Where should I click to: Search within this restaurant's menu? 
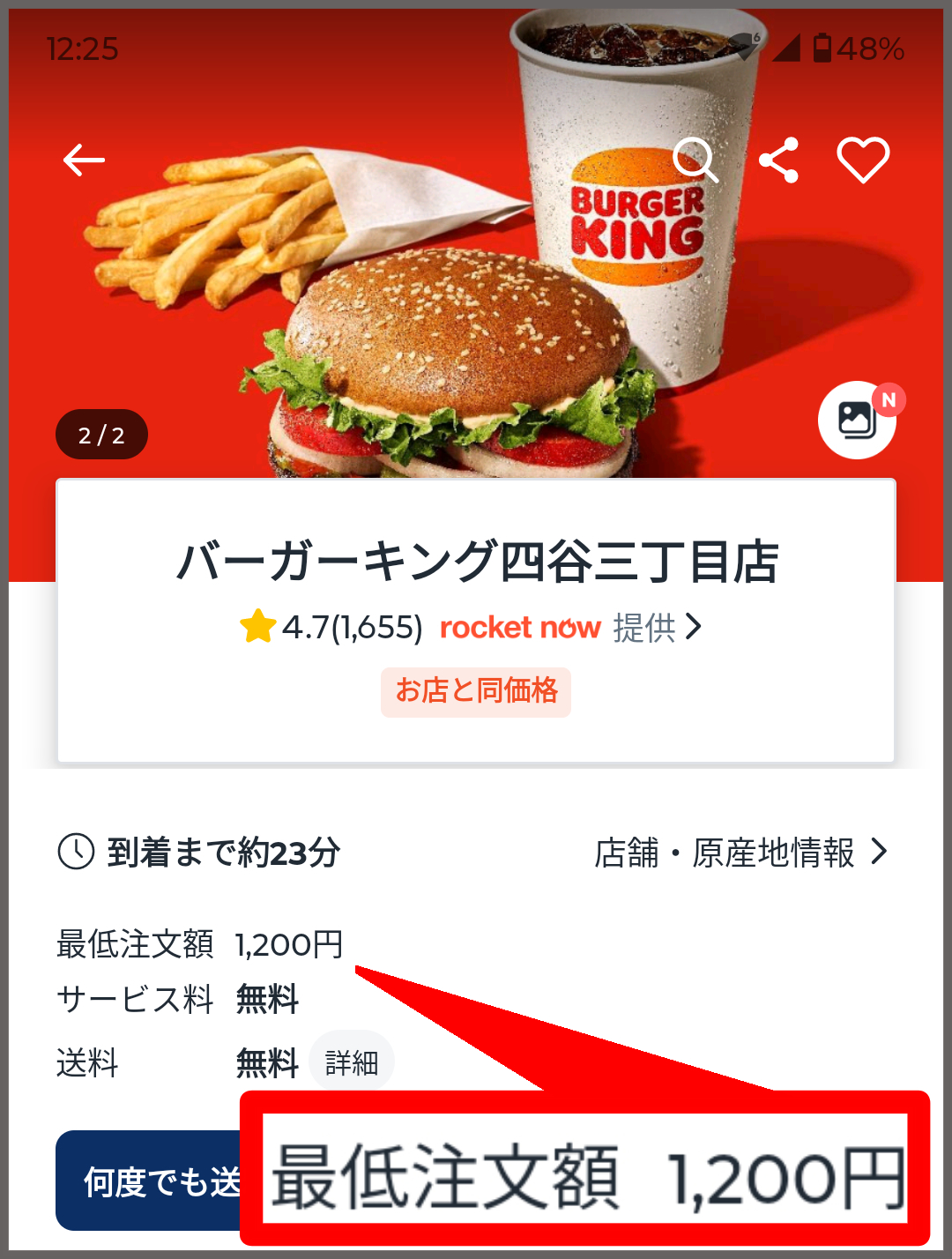point(695,160)
